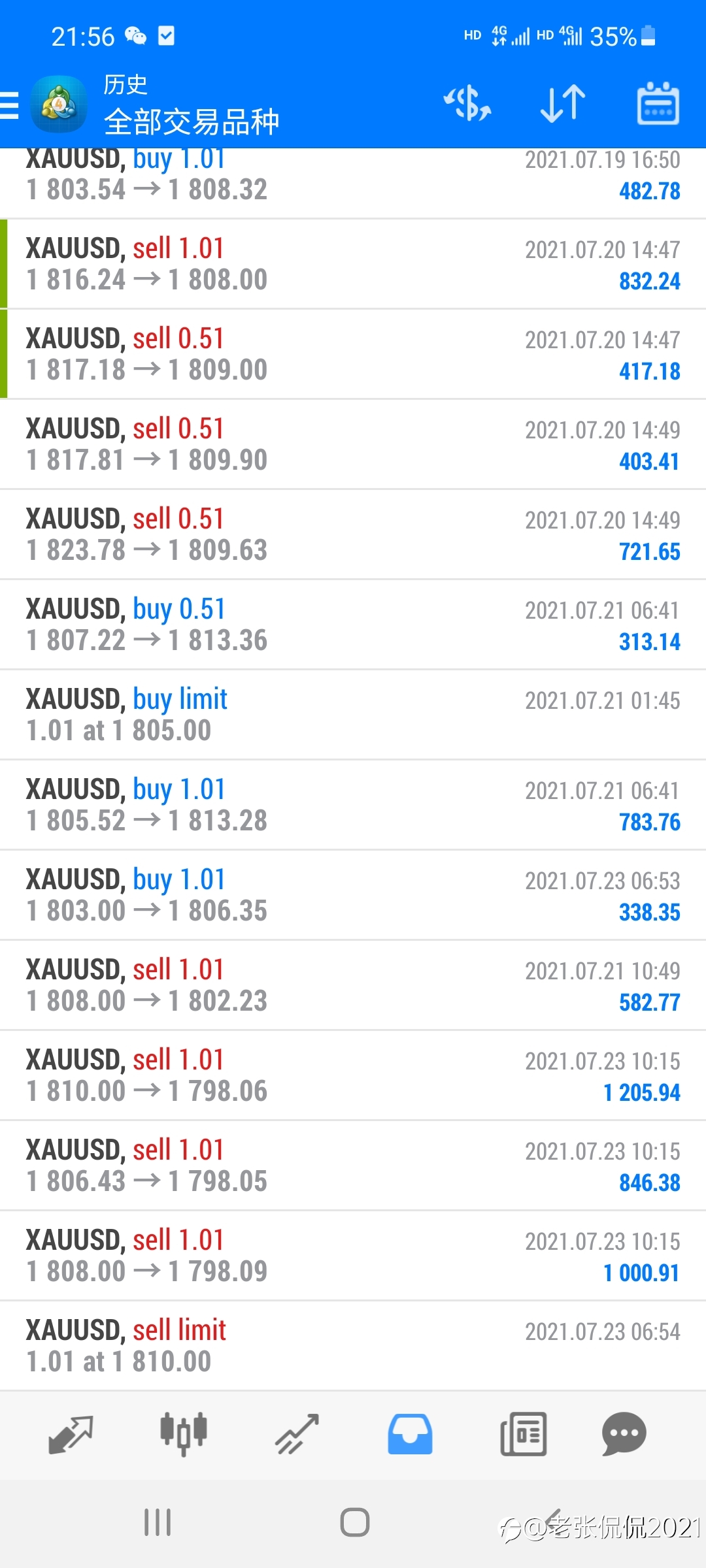Open the buy limit order at 1 805.00
This screenshot has height=1568, width=706.
point(353,715)
